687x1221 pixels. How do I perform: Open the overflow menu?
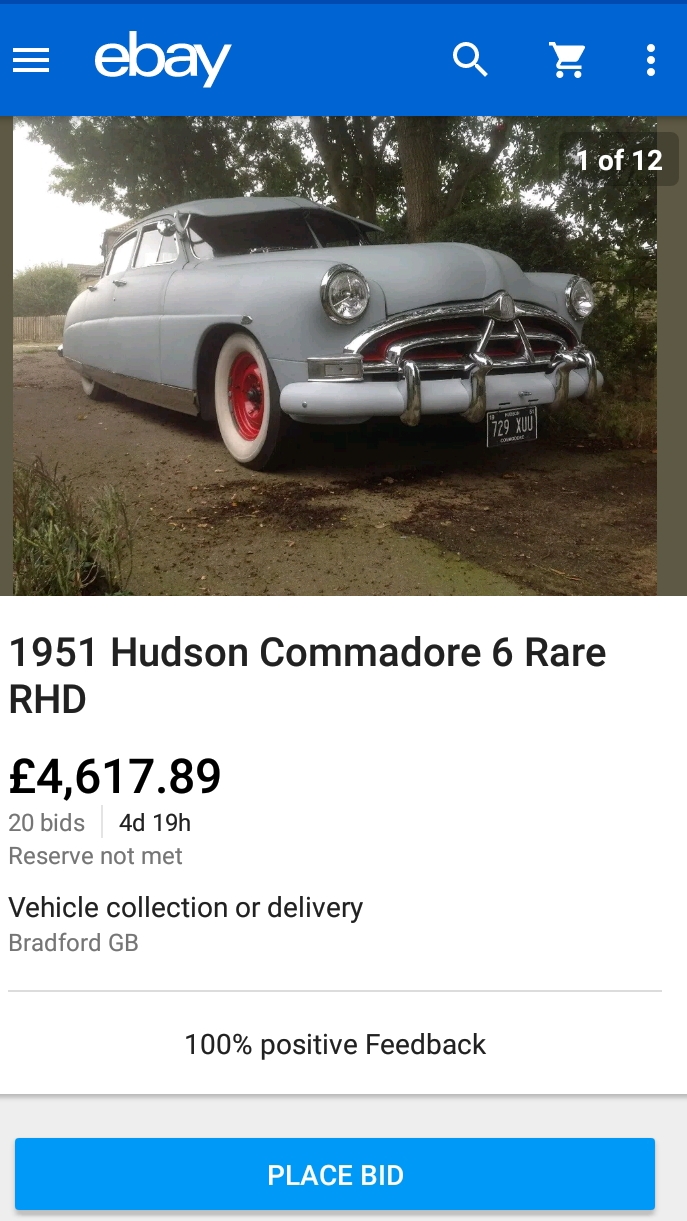[651, 60]
